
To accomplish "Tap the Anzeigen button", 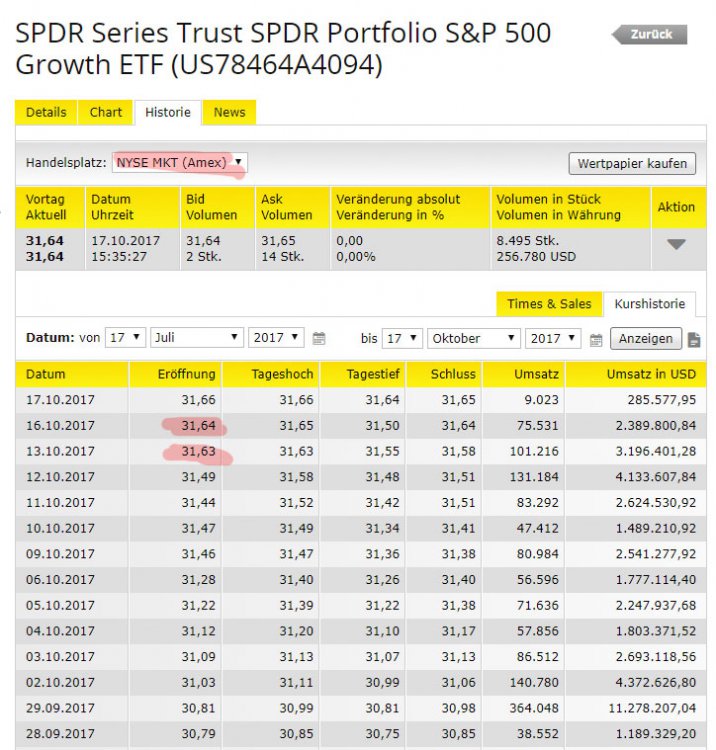I will click(645, 338).
